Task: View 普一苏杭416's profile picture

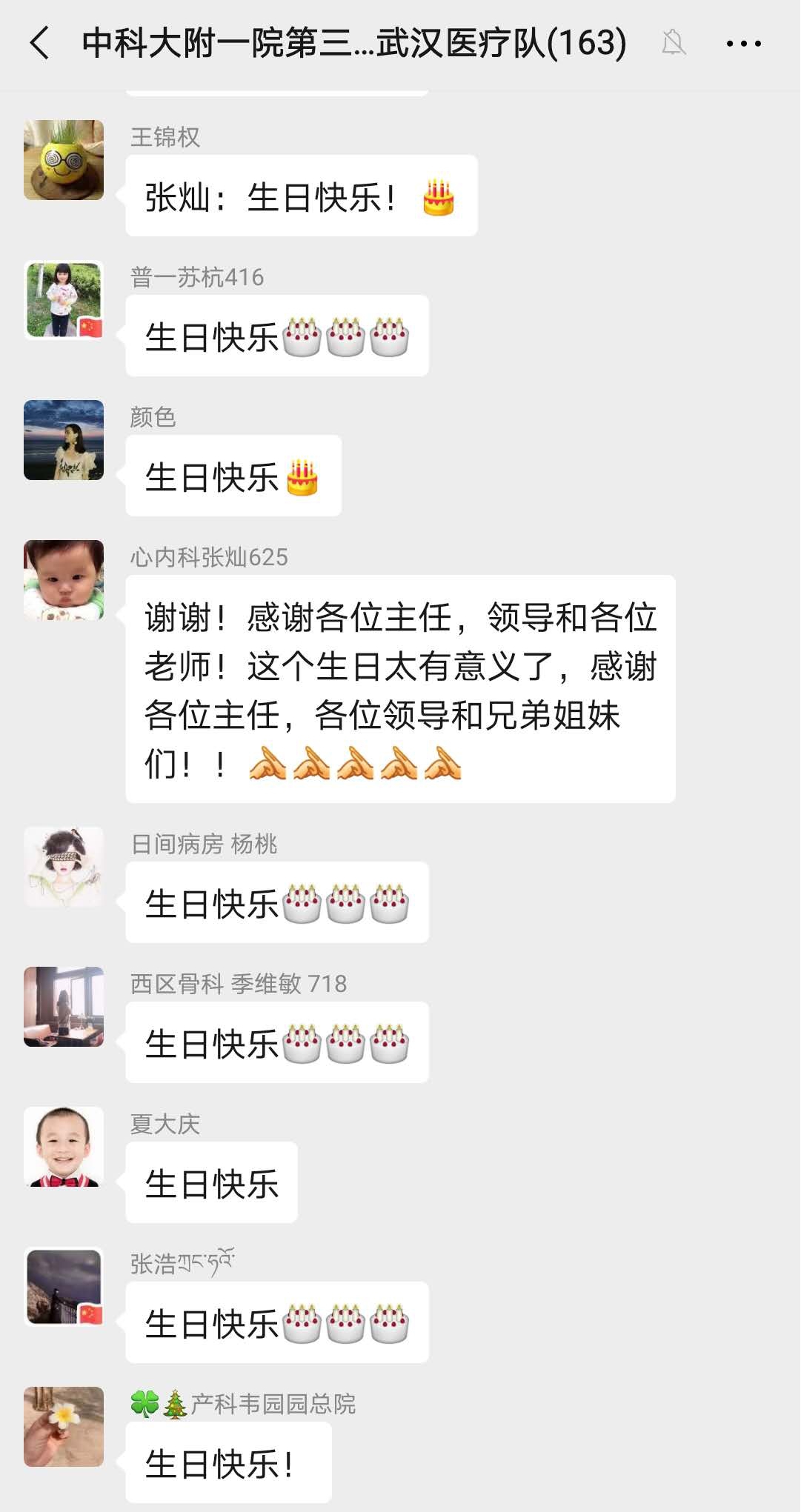Action: [64, 300]
